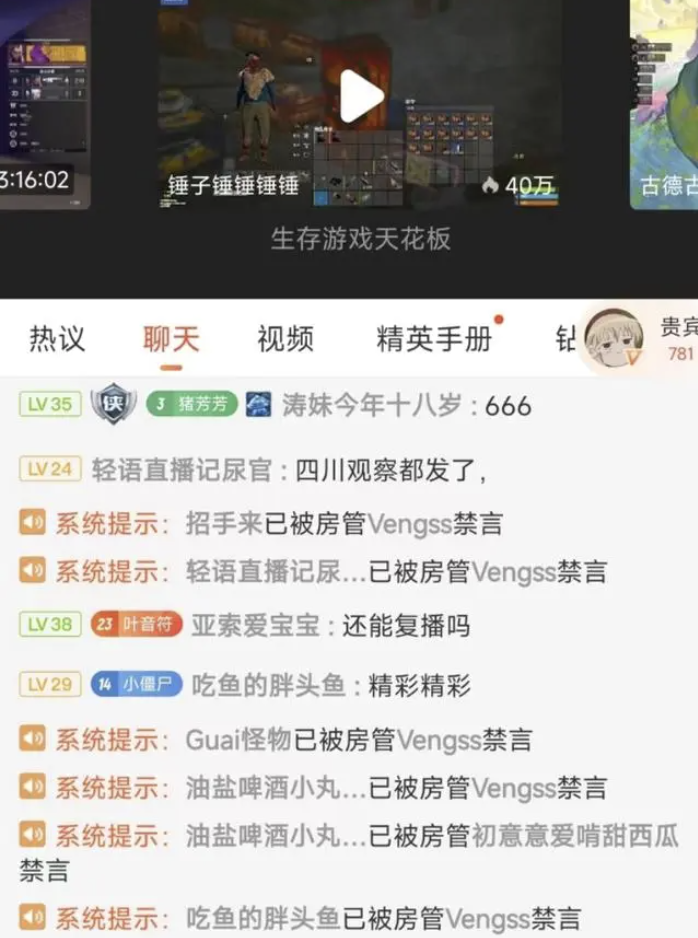
Task: Go to the 精英手册 tab
Action: 434,339
